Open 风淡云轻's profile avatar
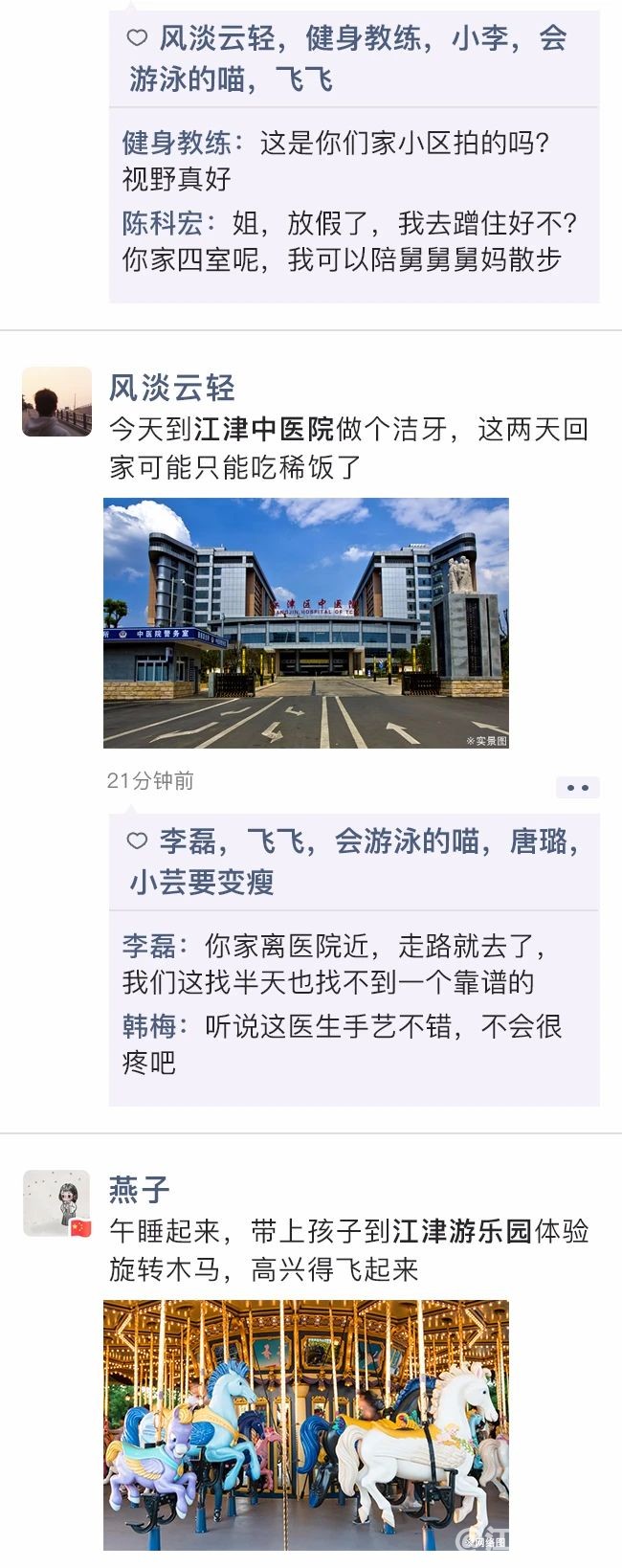Image resolution: width=622 pixels, height=1568 pixels. coord(56,401)
